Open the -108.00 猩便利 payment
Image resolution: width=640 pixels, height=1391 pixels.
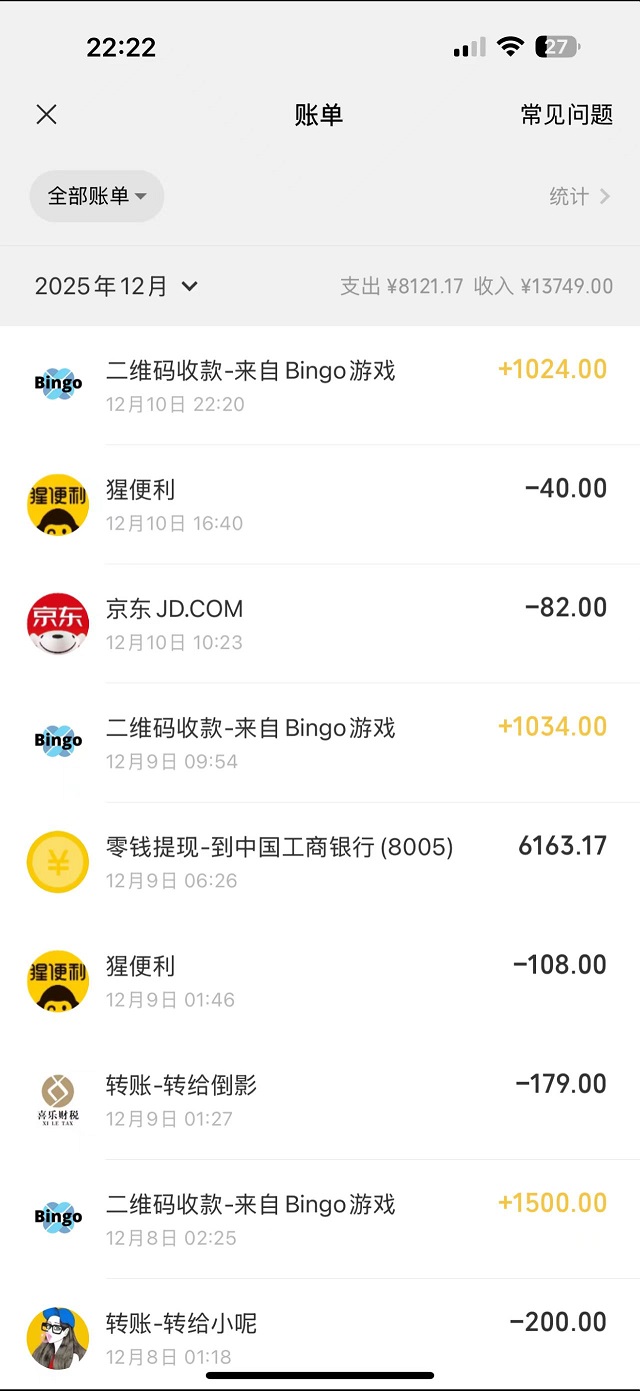pos(320,980)
